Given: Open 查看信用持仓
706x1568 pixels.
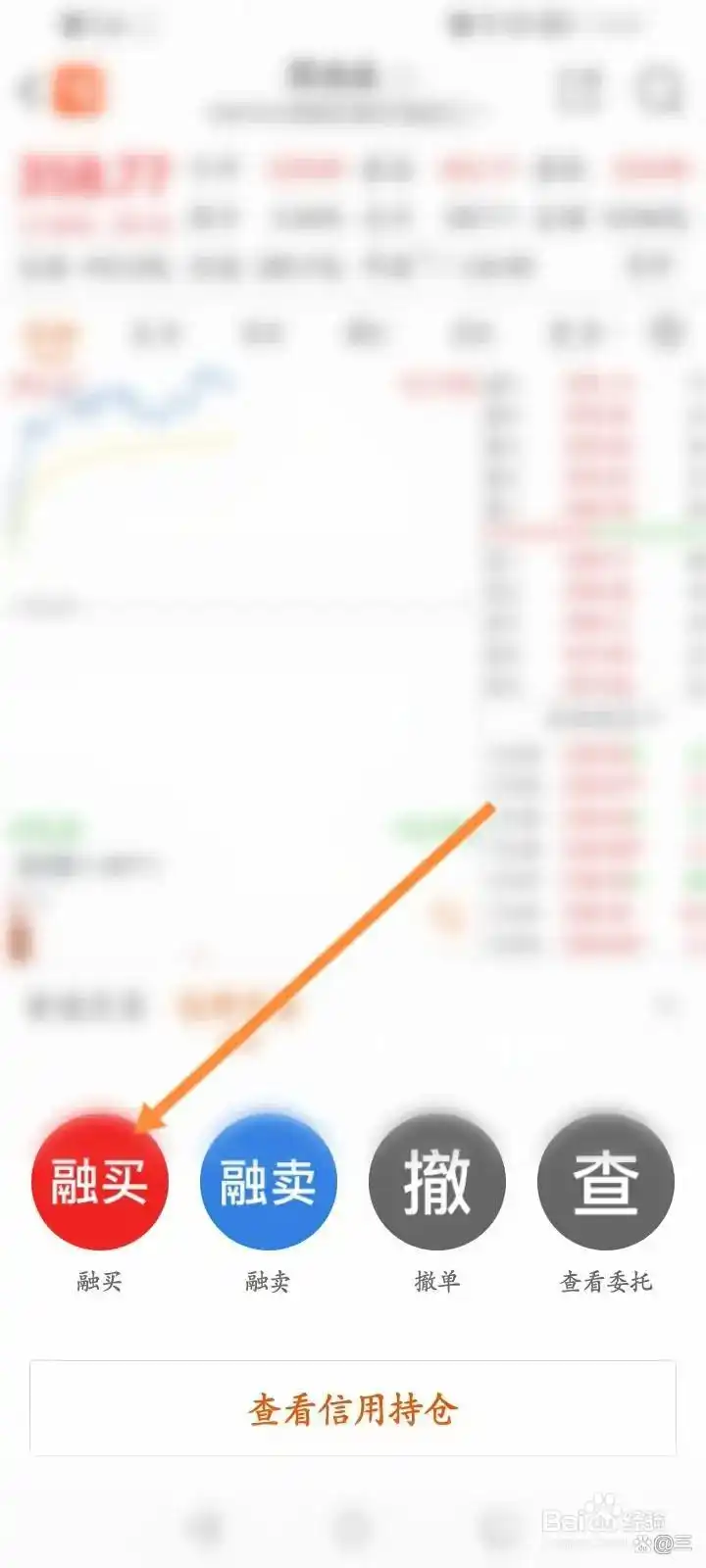Looking at the screenshot, I should (x=353, y=1409).
